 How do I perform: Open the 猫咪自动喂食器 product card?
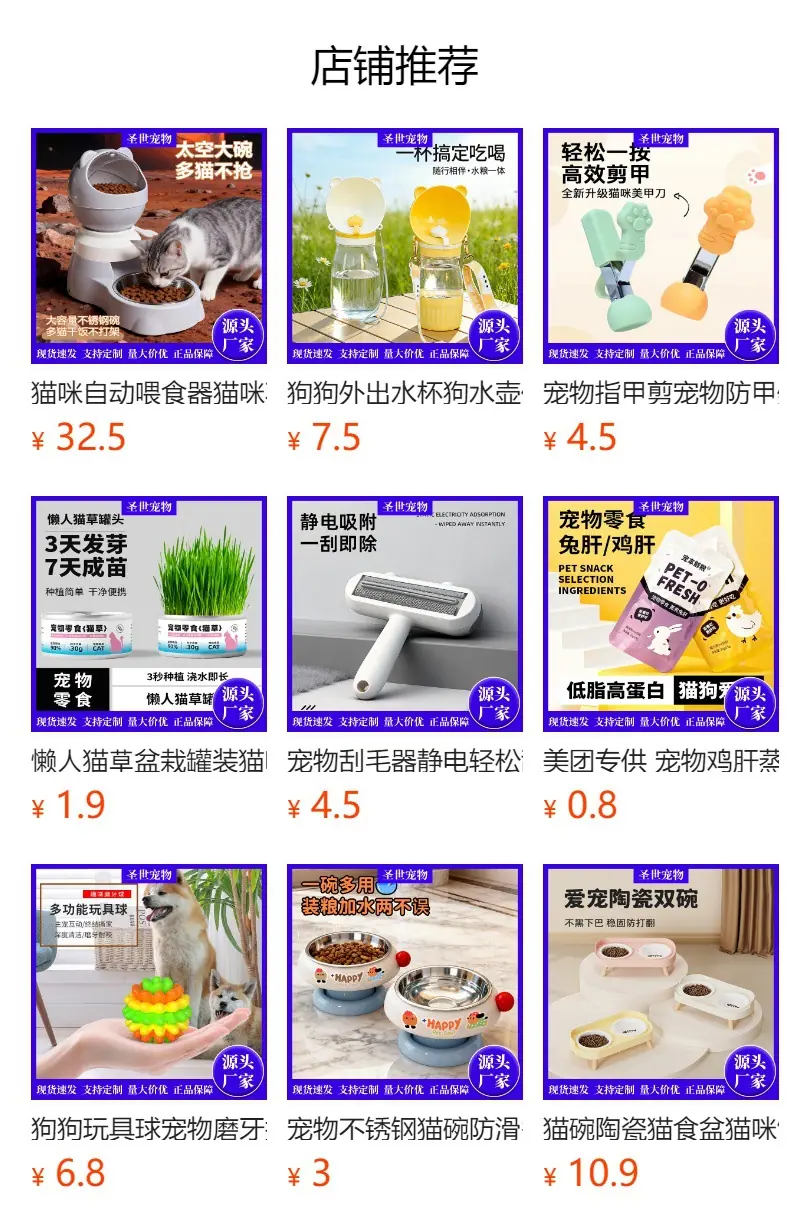tap(149, 291)
